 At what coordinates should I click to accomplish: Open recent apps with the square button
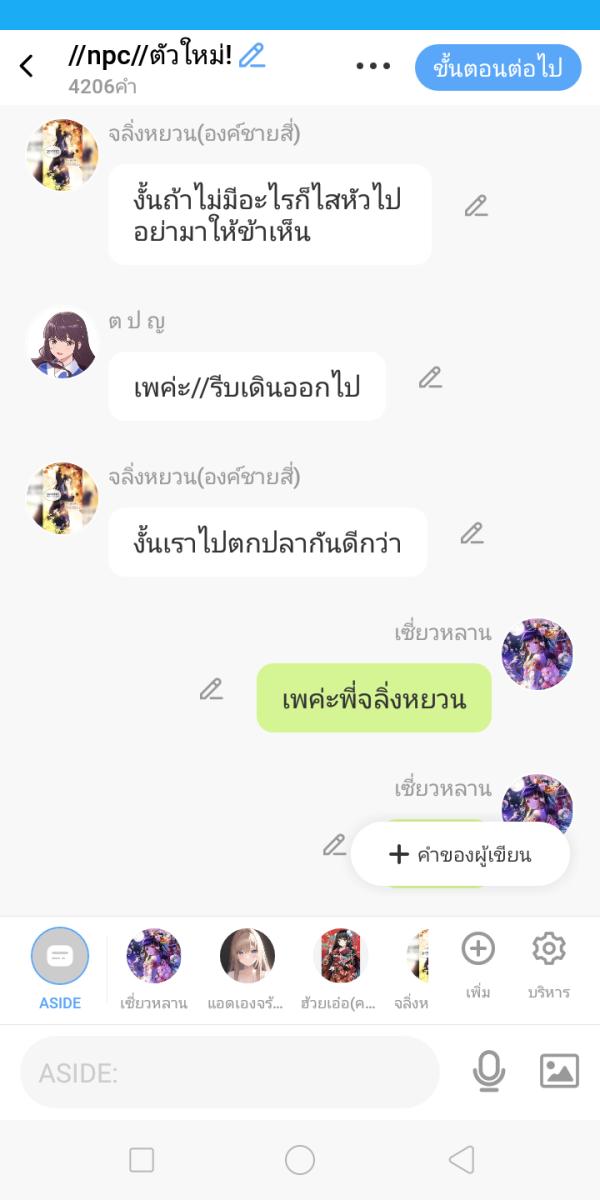pyautogui.click(x=142, y=1160)
